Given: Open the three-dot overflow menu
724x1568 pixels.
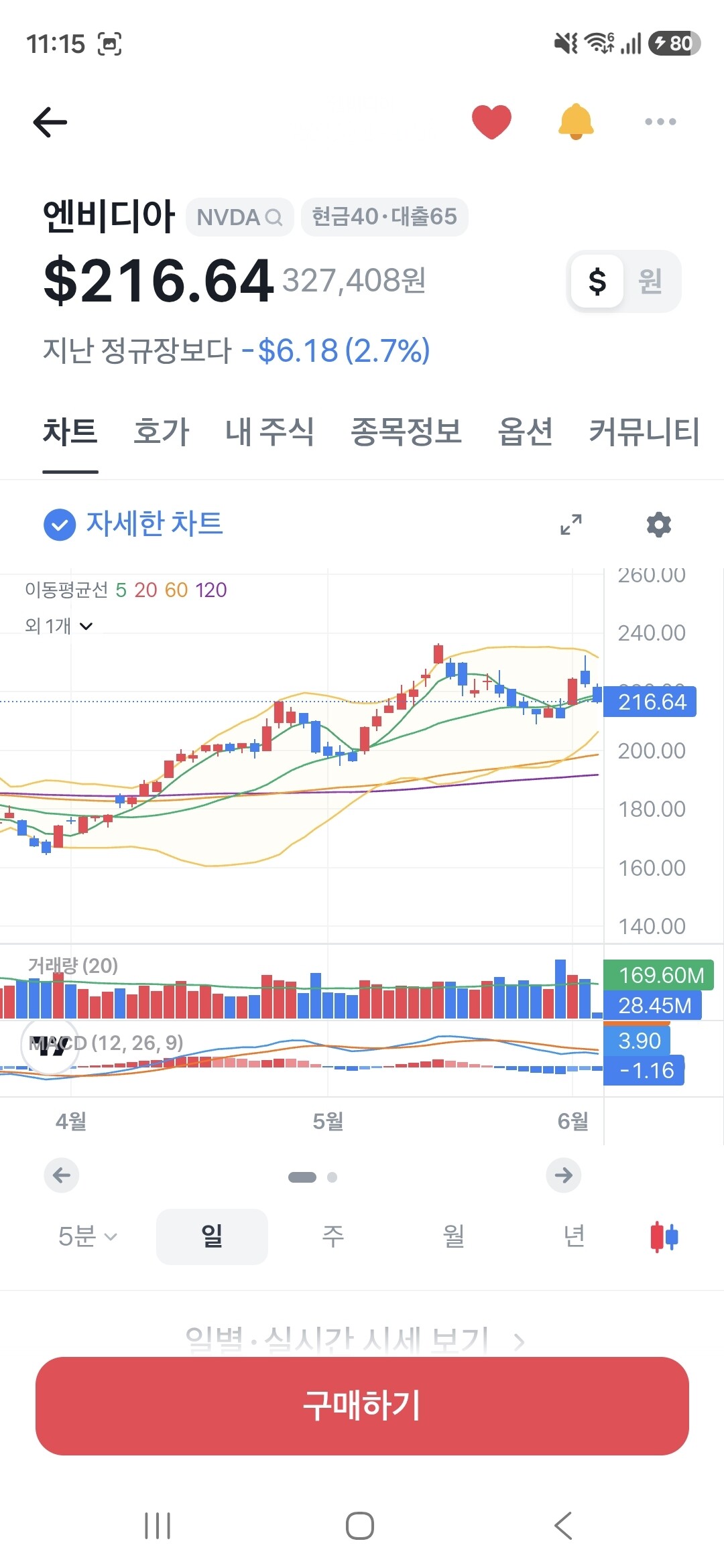Looking at the screenshot, I should 660,122.
